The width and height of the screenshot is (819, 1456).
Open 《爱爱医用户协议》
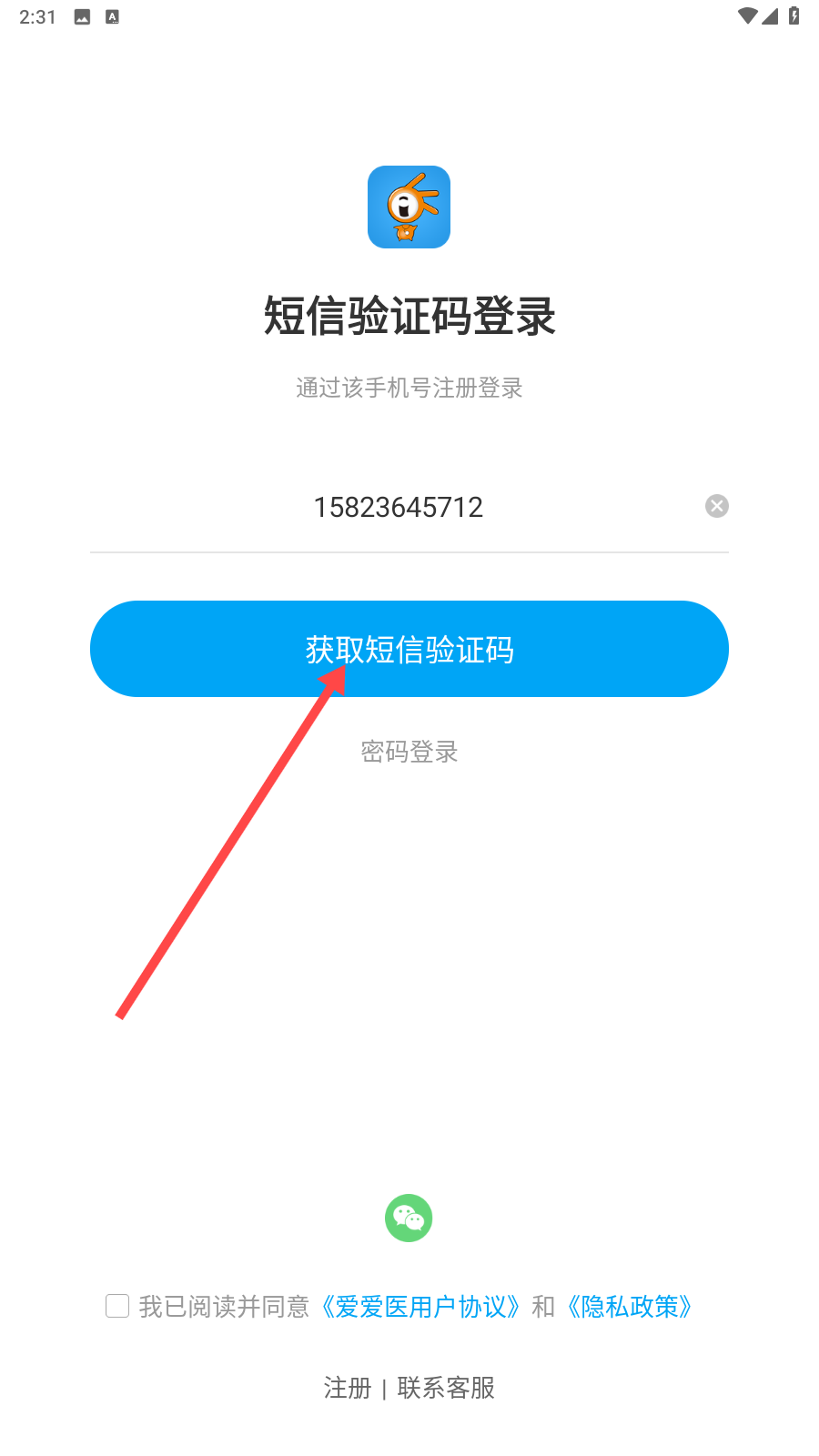pos(420,1307)
